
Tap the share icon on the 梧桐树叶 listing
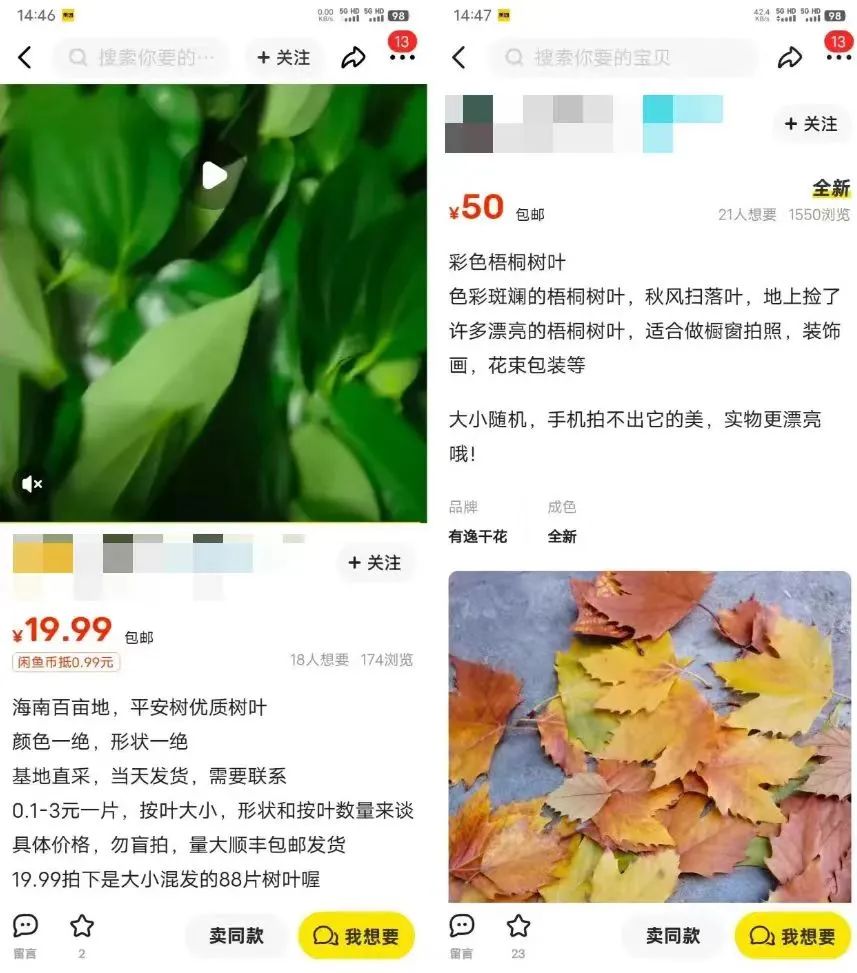(x=791, y=58)
